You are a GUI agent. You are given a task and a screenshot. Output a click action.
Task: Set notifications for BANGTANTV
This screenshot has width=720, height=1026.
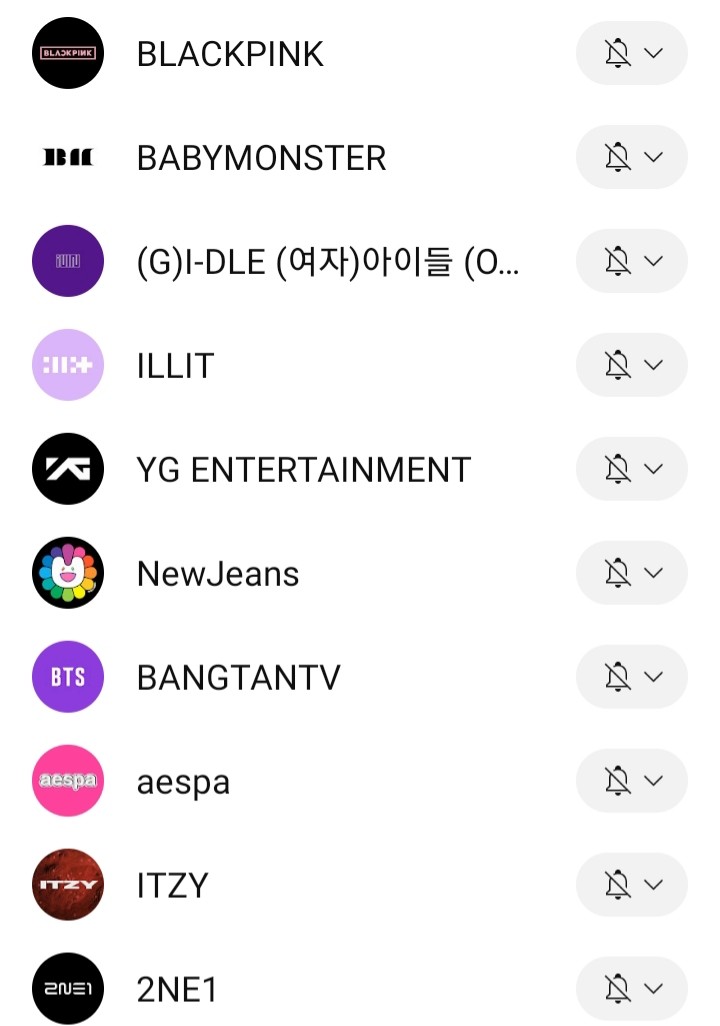click(x=632, y=677)
